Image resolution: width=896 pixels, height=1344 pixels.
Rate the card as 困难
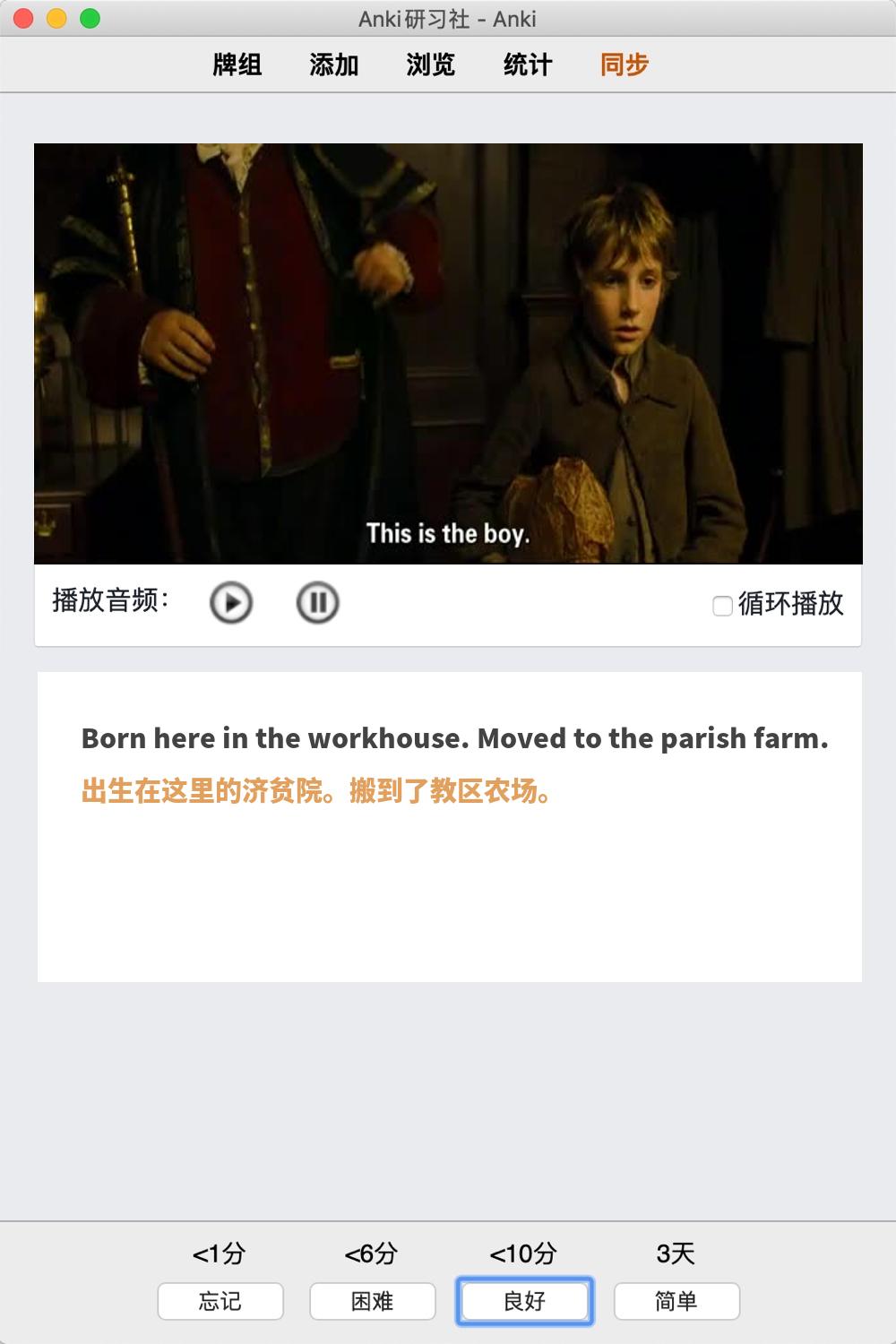coord(373,1301)
